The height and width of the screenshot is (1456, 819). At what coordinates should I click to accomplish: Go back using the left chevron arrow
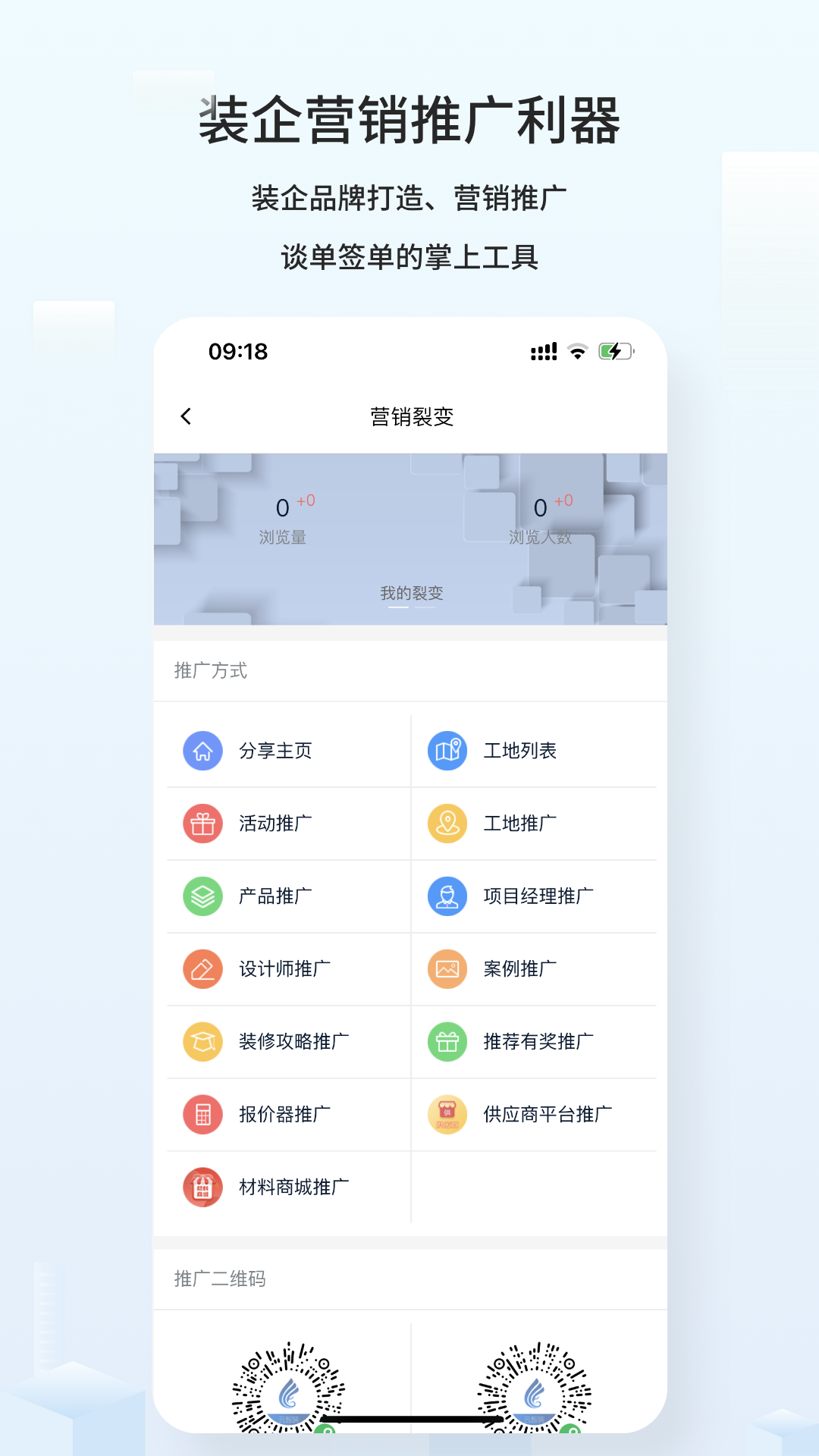[x=184, y=416]
